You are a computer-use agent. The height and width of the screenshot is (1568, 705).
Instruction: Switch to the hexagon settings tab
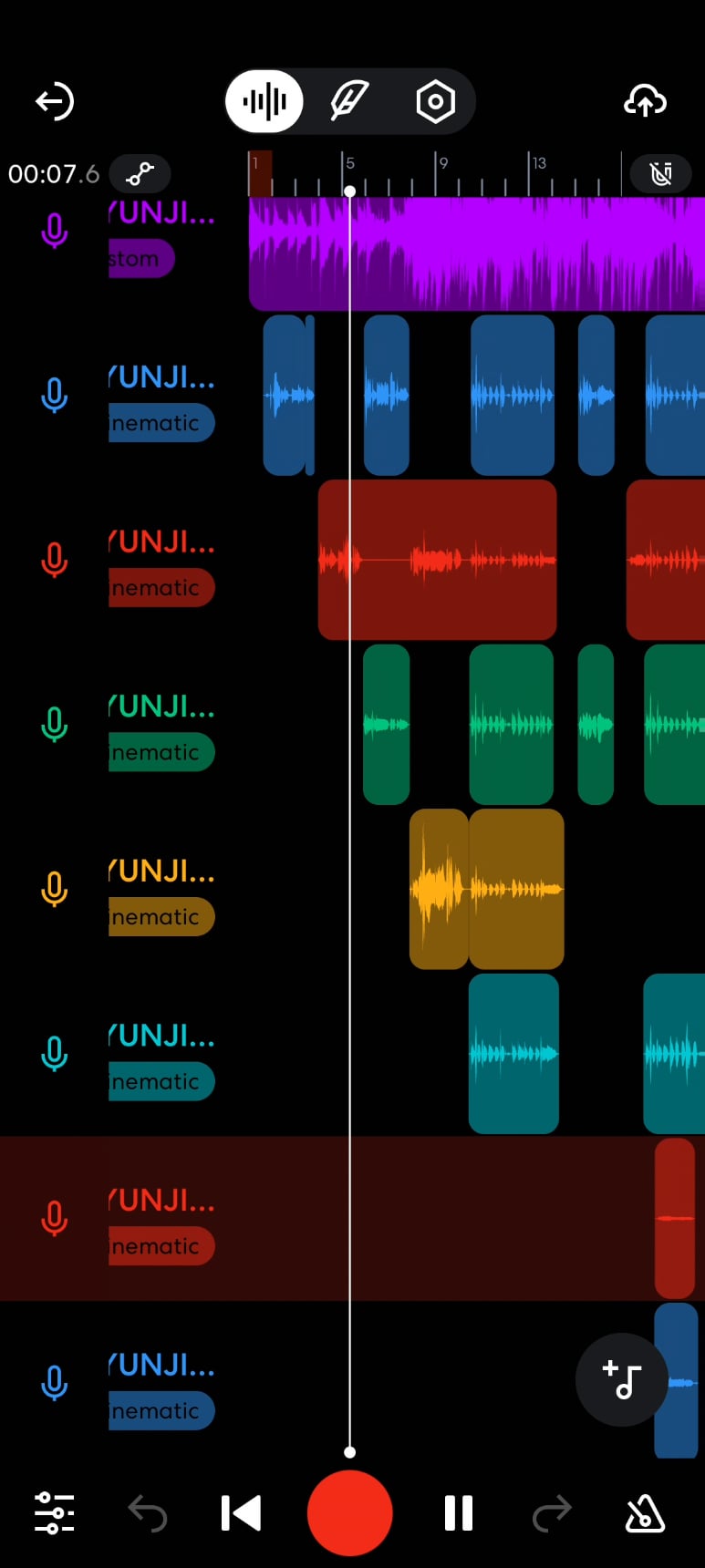pyautogui.click(x=435, y=101)
